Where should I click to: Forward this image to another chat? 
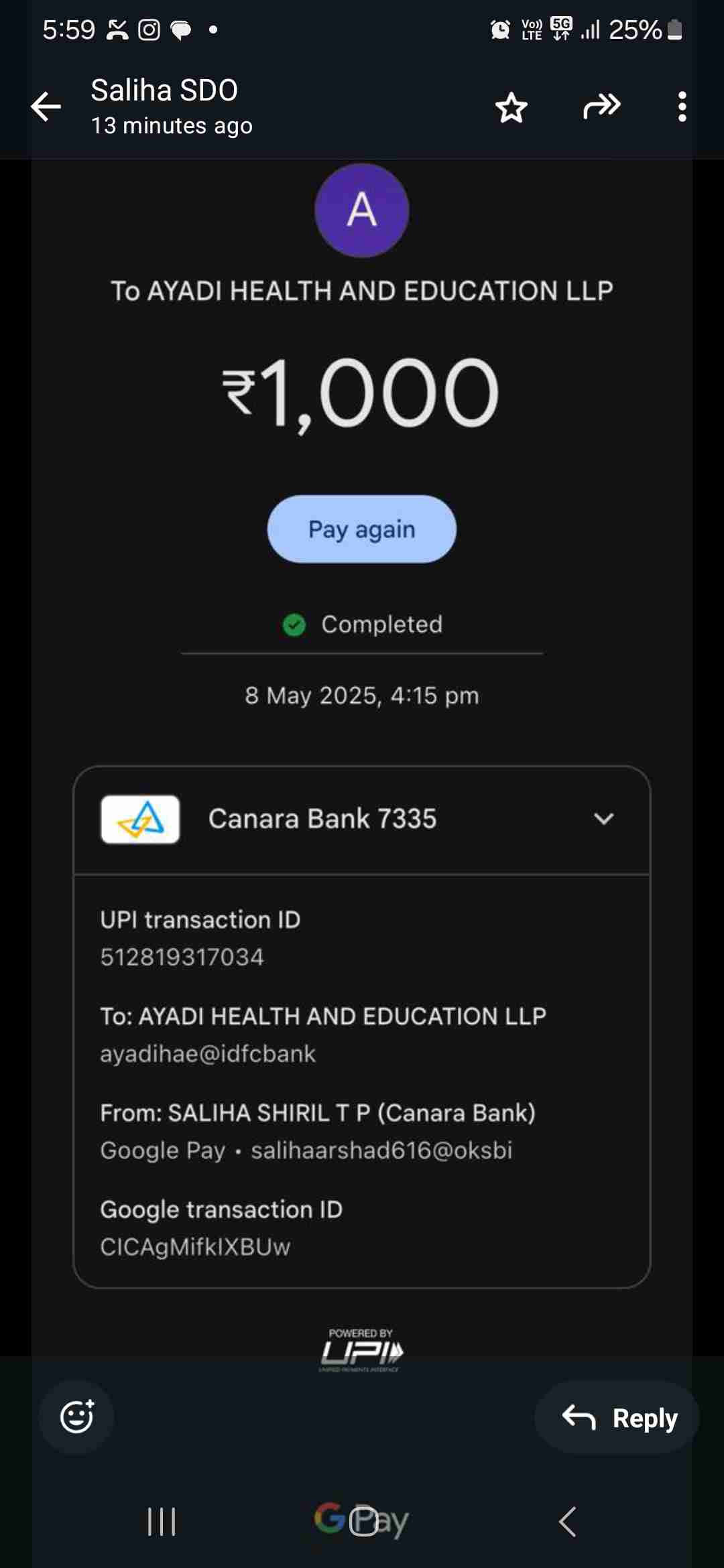[x=602, y=107]
